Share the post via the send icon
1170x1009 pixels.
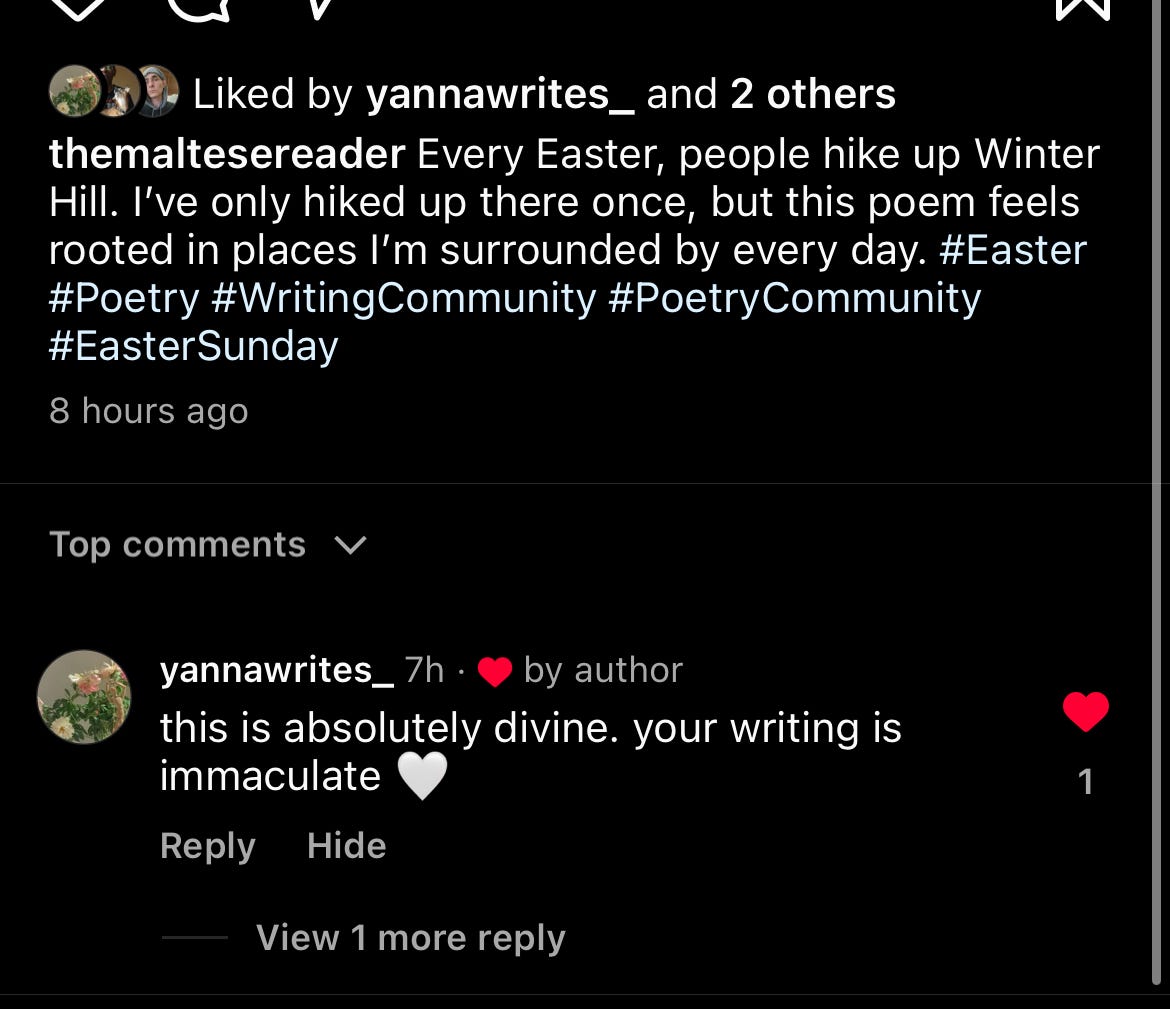click(318, 6)
